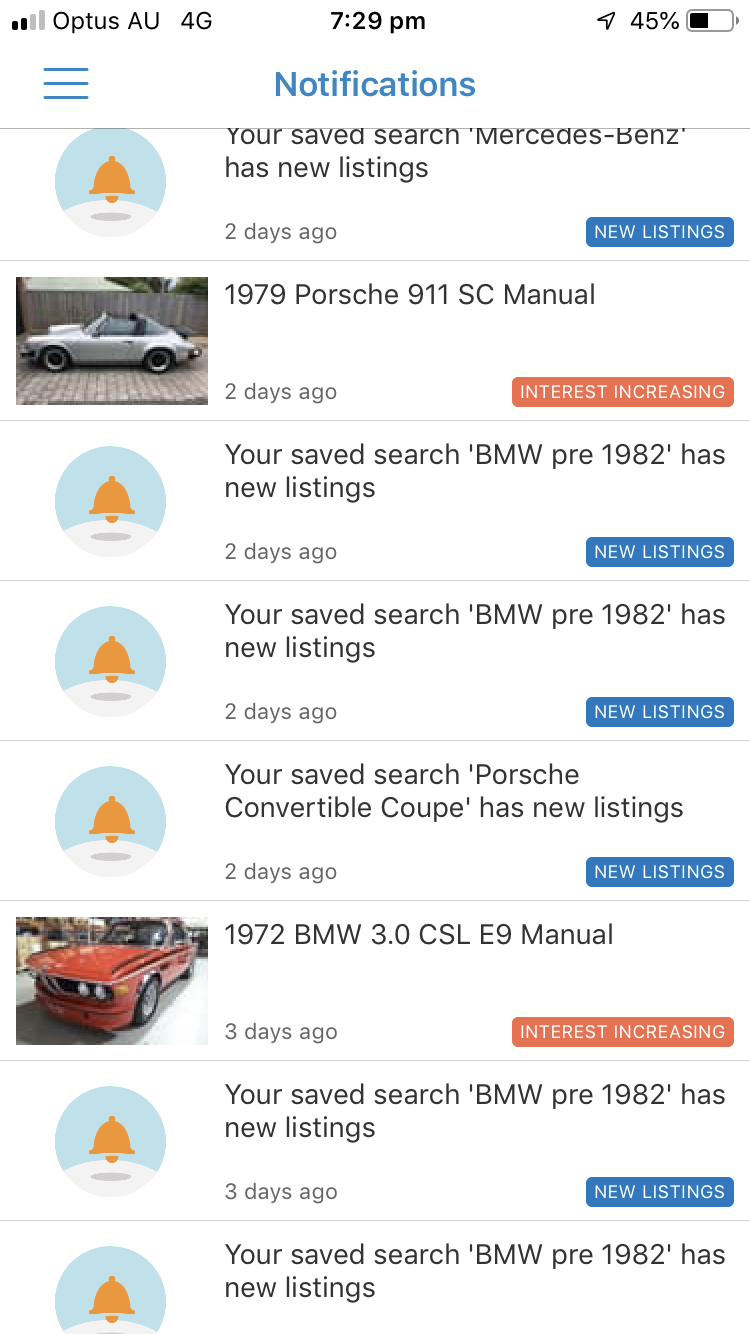Open 'BMW pre 1982' notification from 3 days ago

[474, 1112]
